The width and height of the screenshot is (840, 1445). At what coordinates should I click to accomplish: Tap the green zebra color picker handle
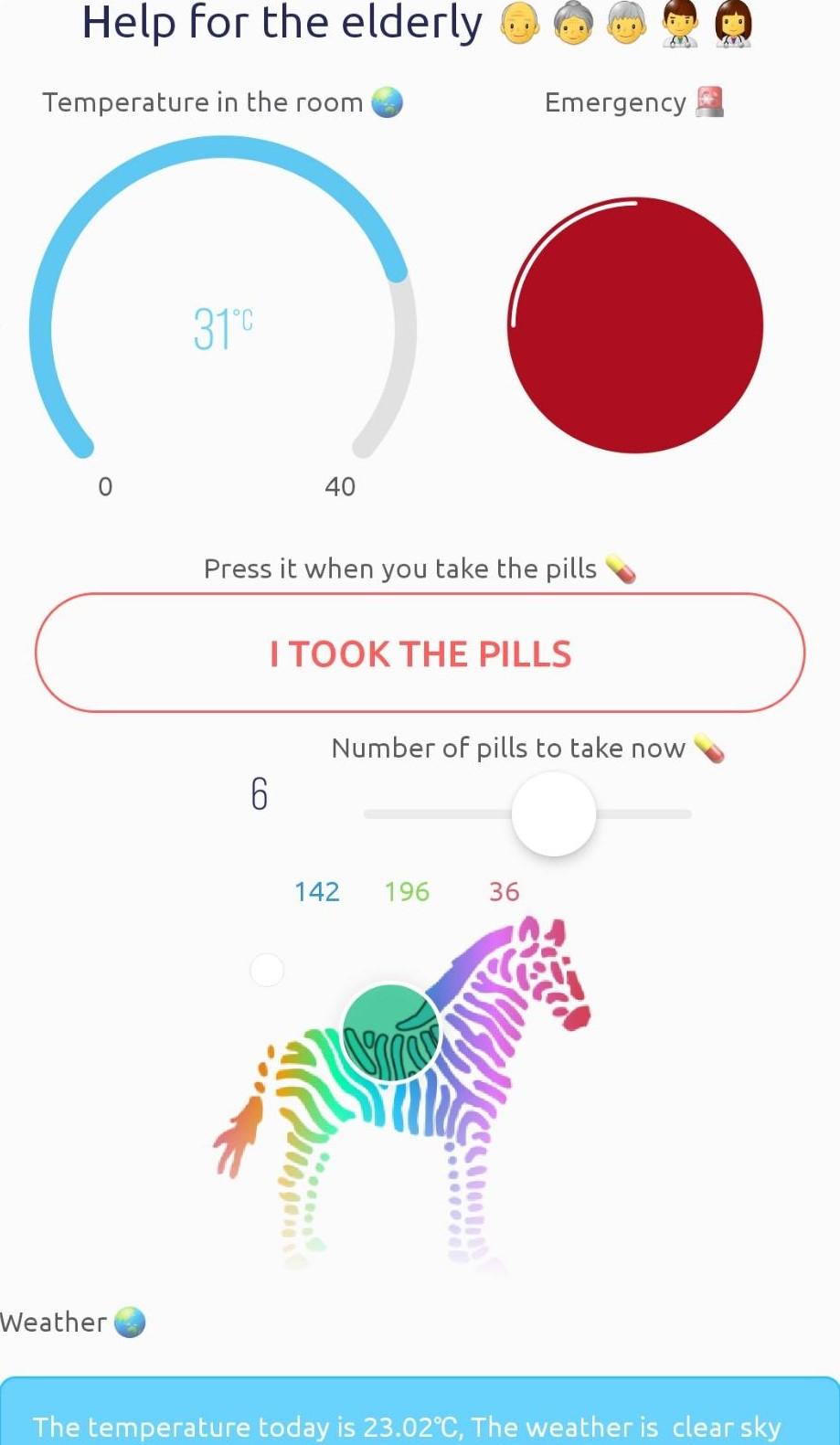point(391,1033)
